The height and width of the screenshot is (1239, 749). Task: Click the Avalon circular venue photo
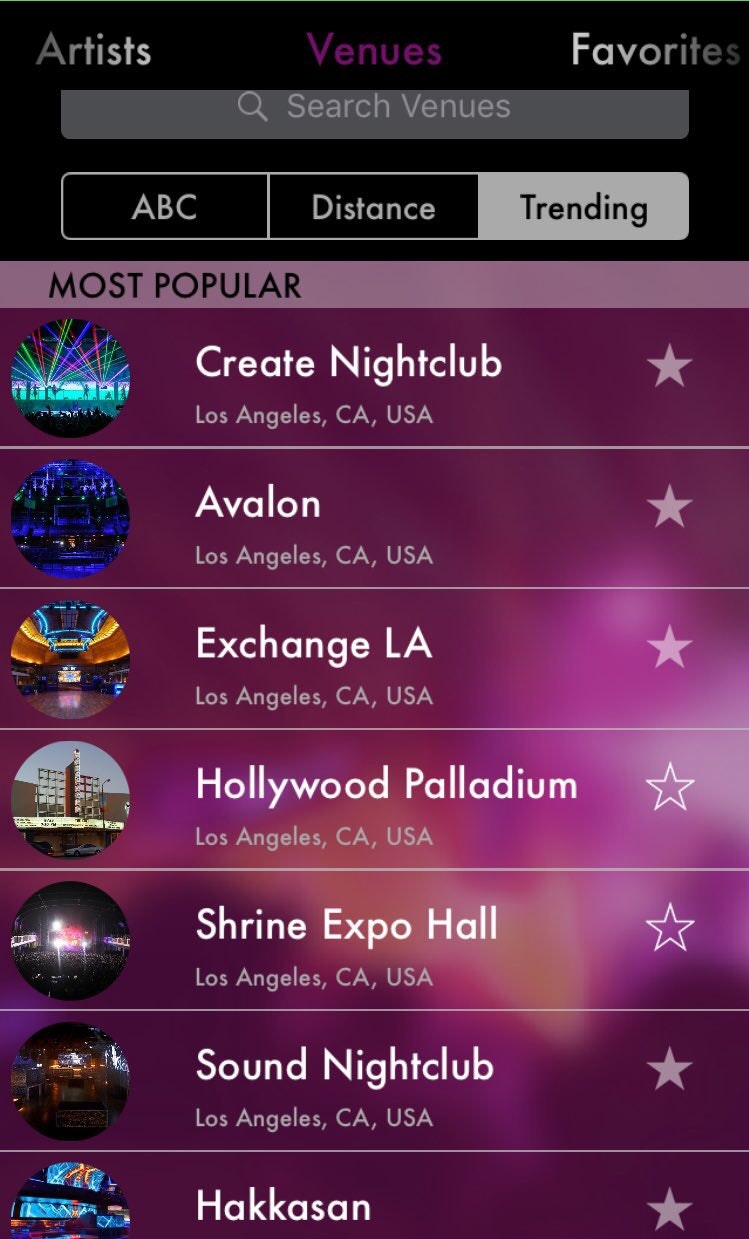tap(71, 518)
